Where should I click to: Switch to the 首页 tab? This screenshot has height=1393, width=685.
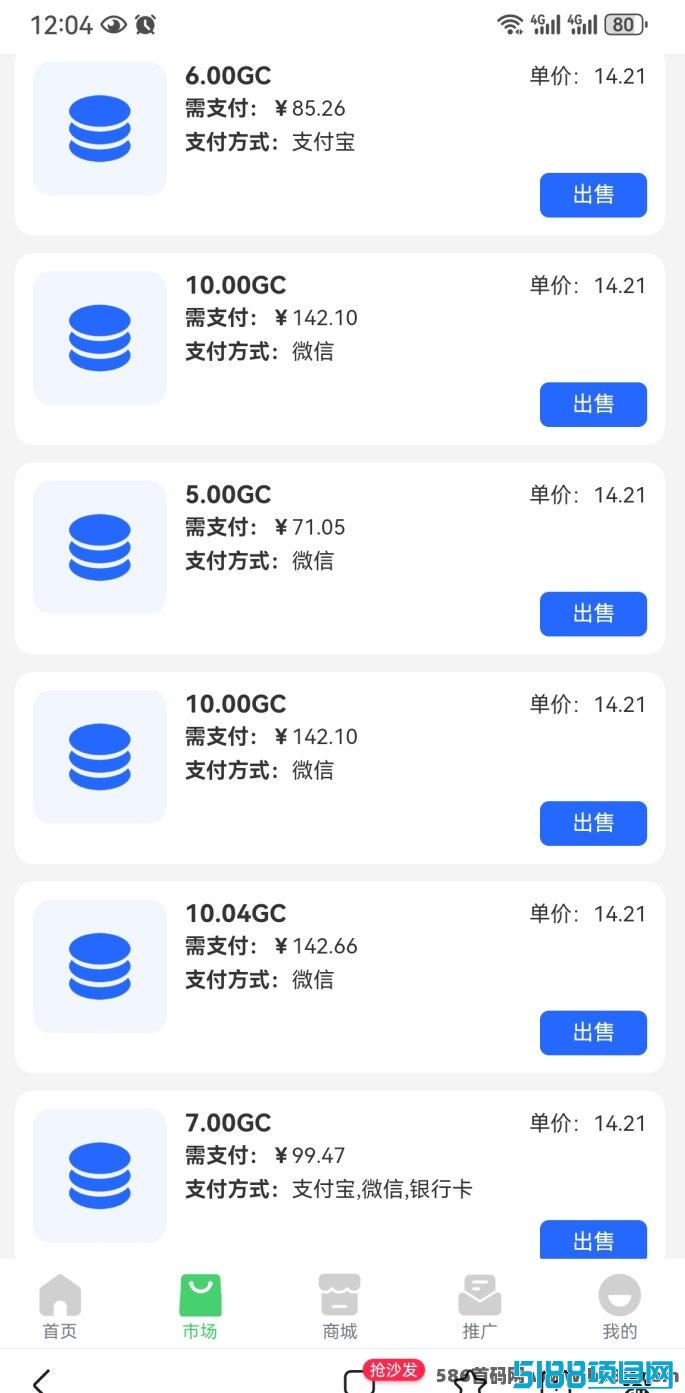point(60,1307)
